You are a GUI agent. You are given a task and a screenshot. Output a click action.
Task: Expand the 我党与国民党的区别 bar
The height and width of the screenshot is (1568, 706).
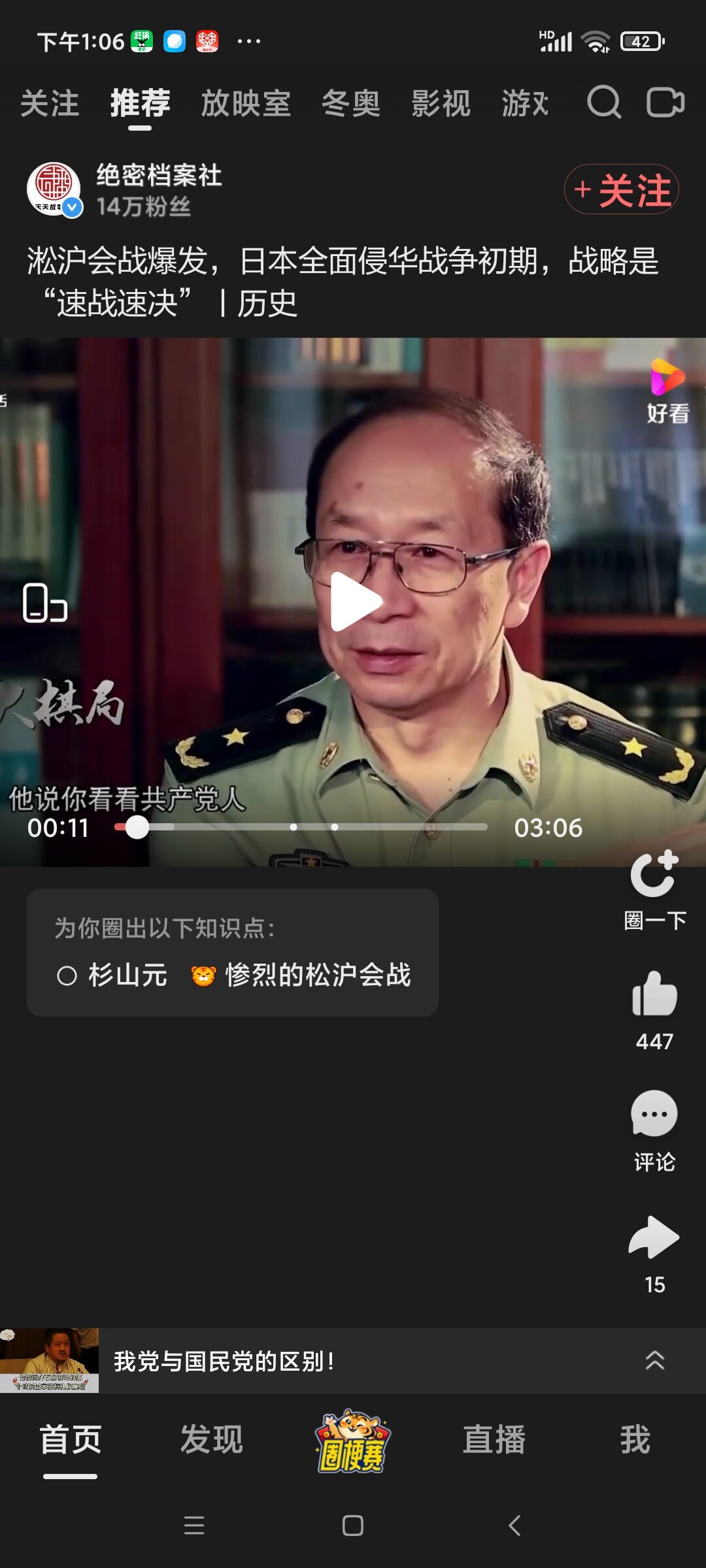pyautogui.click(x=654, y=1361)
